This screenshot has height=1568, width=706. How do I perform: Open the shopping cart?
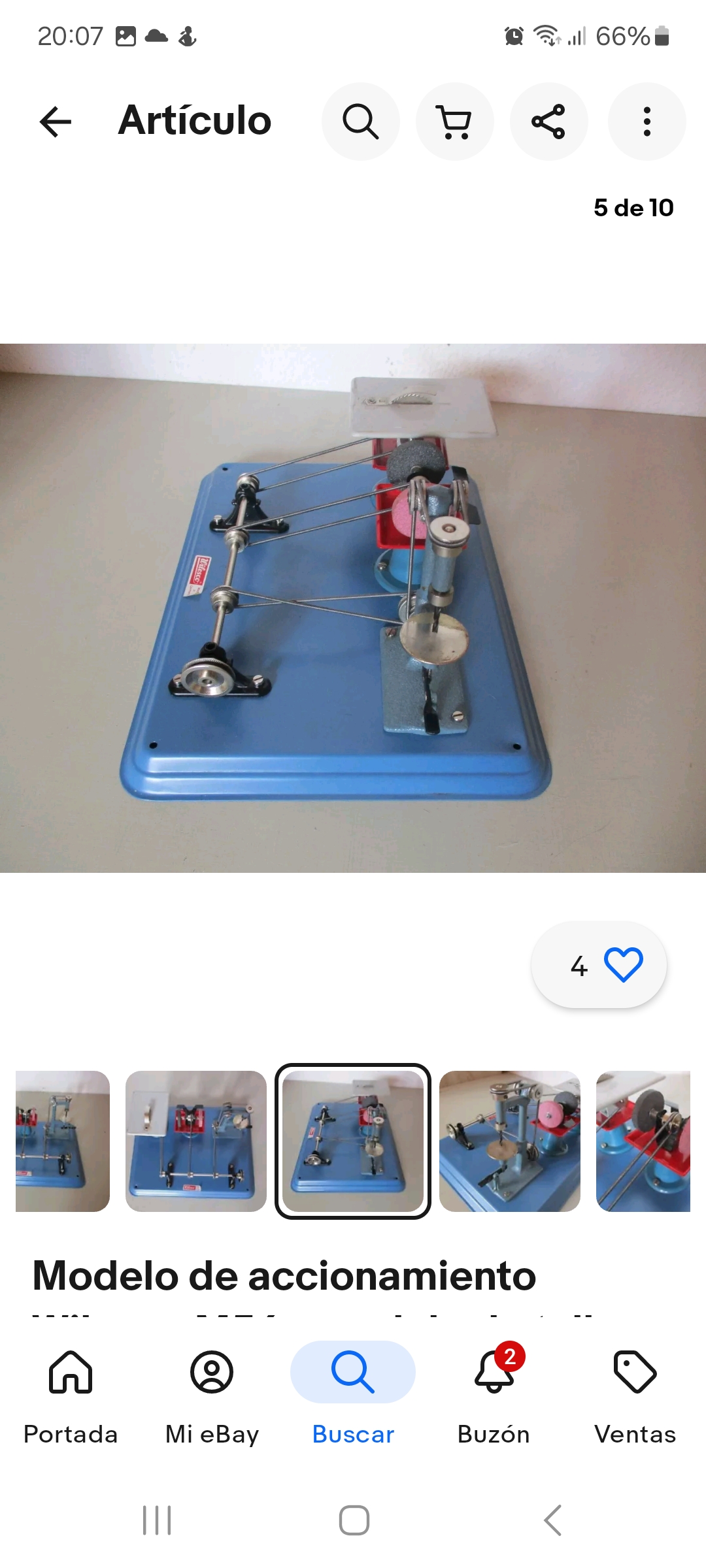coord(454,122)
